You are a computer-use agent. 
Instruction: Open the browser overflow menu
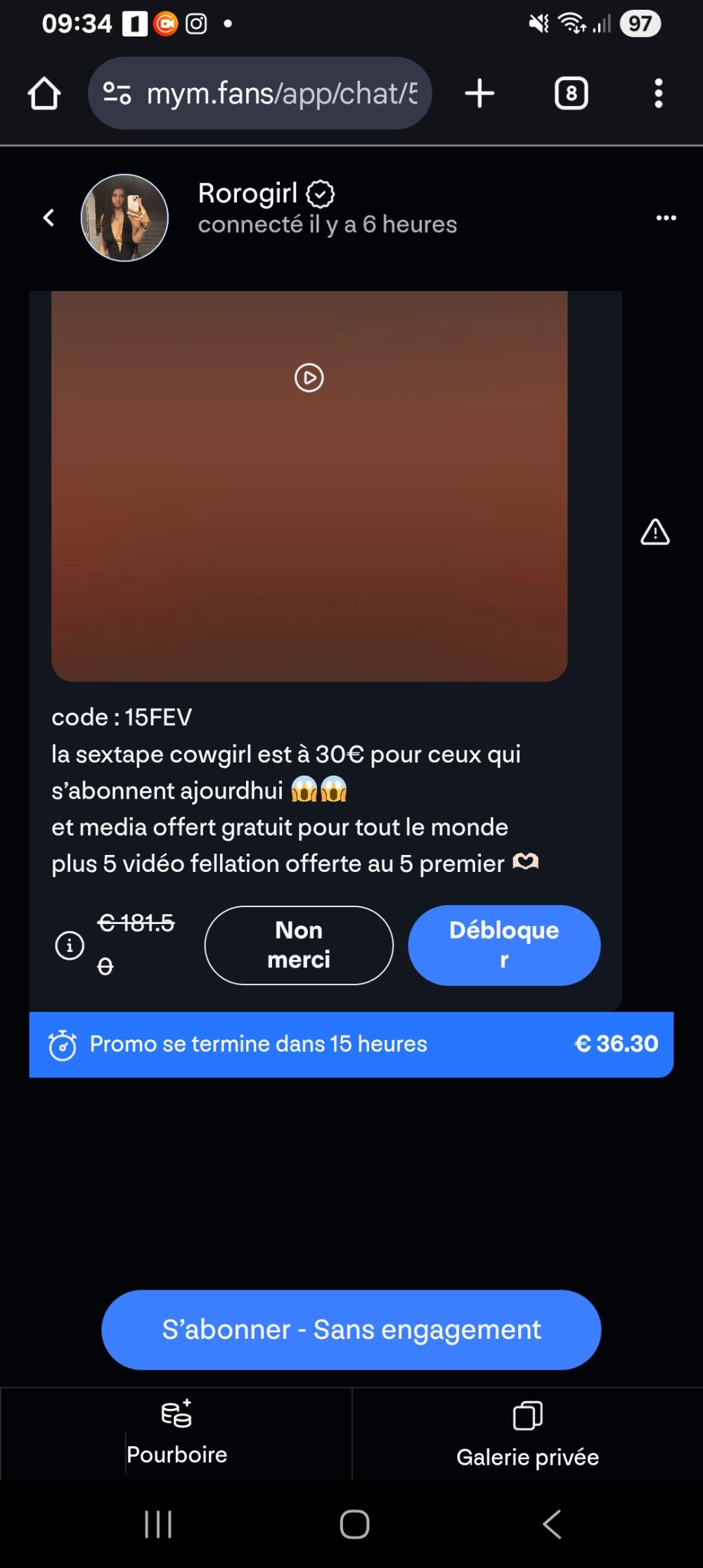[658, 94]
